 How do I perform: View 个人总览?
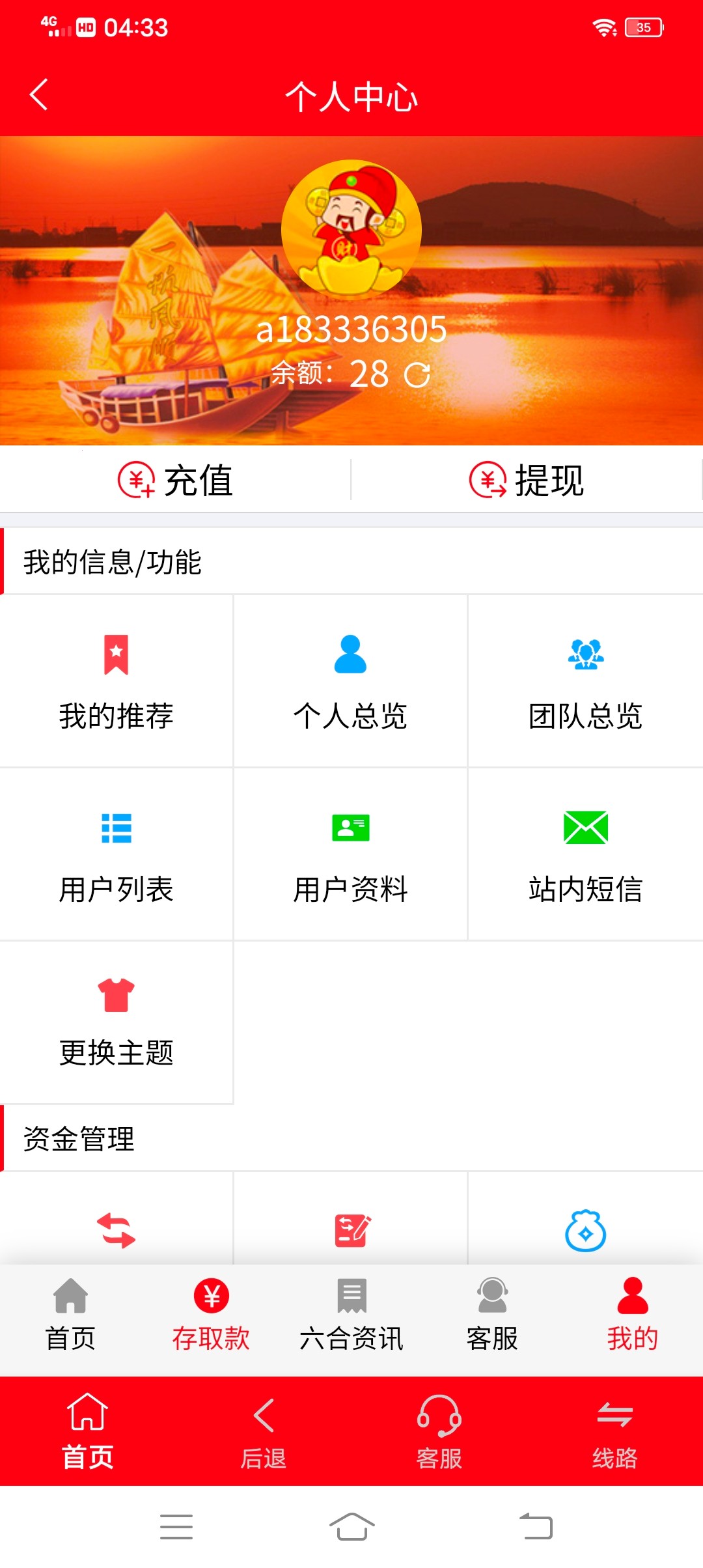(351, 681)
